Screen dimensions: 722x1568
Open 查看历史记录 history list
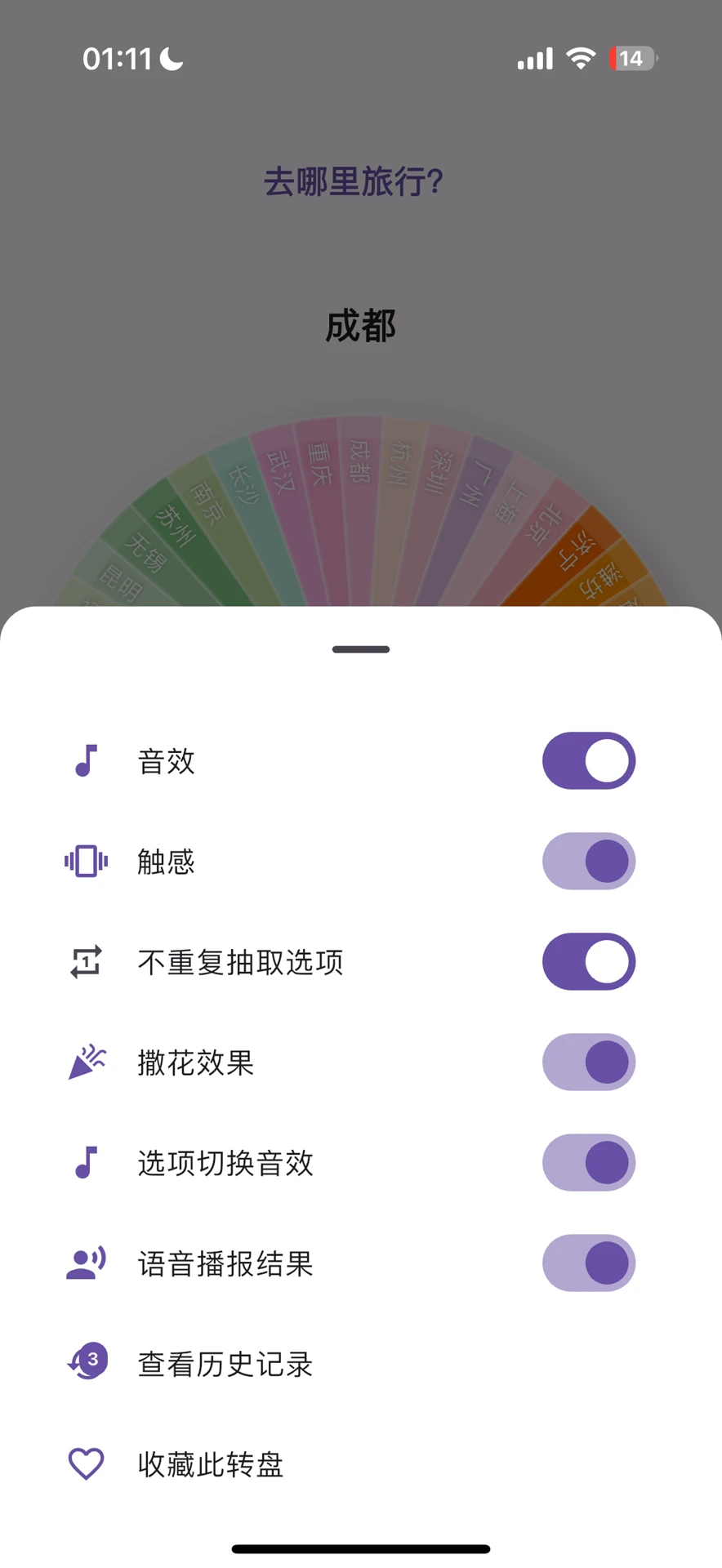point(225,1362)
